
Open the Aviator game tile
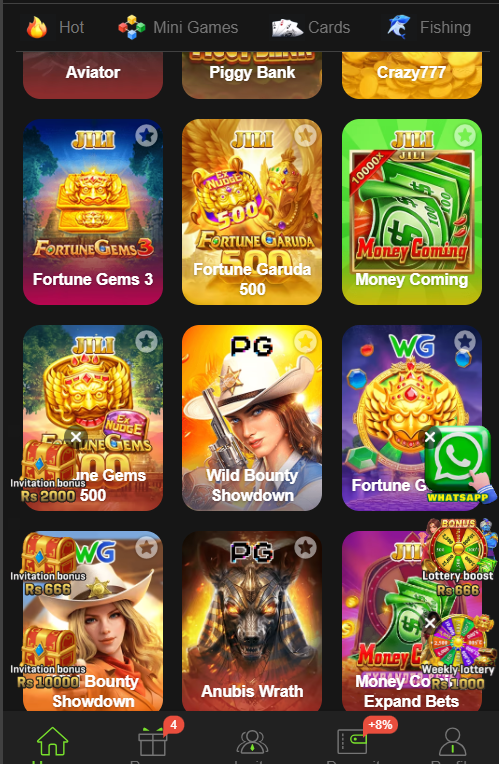coord(93,75)
